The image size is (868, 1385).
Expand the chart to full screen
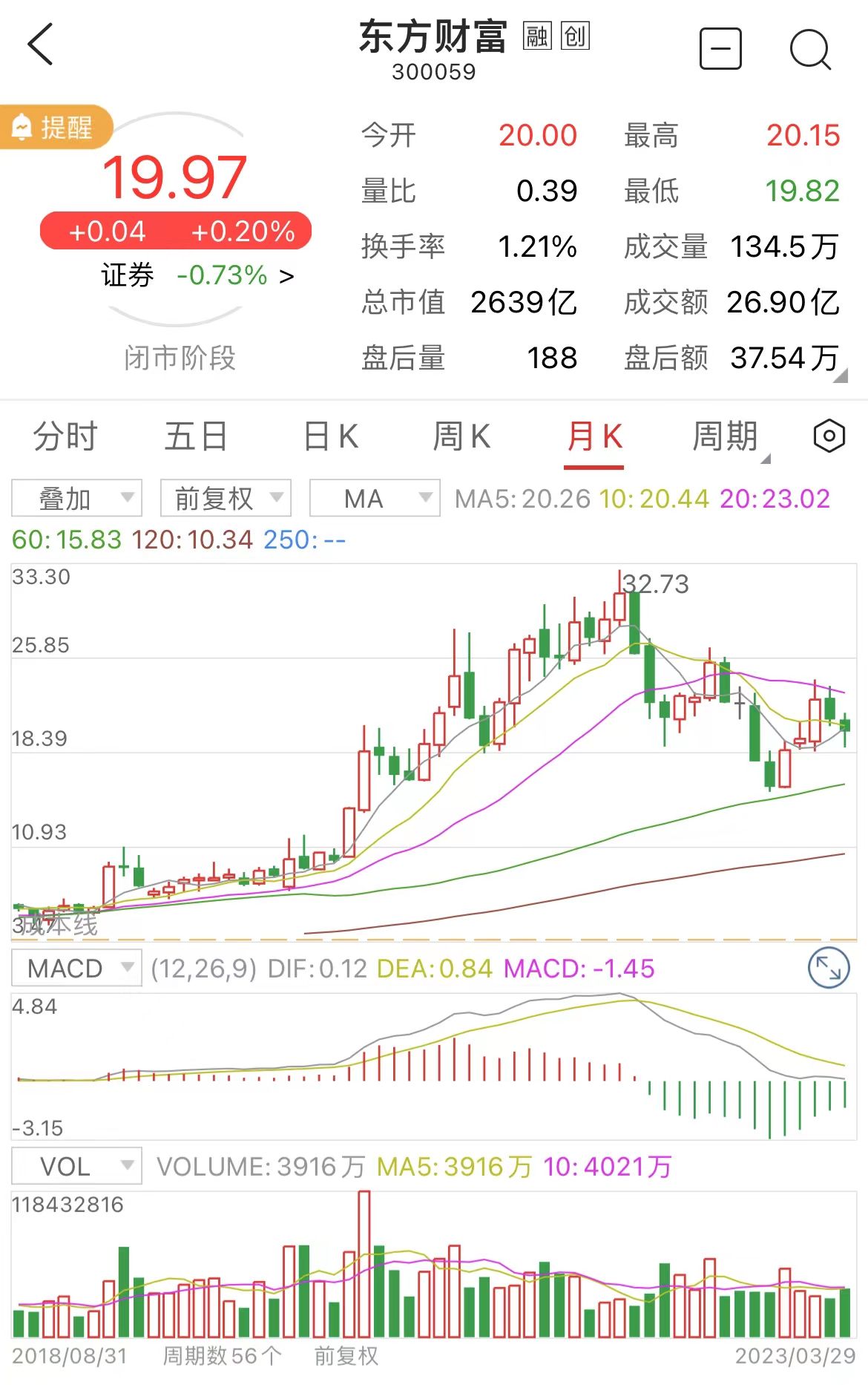coord(828,968)
